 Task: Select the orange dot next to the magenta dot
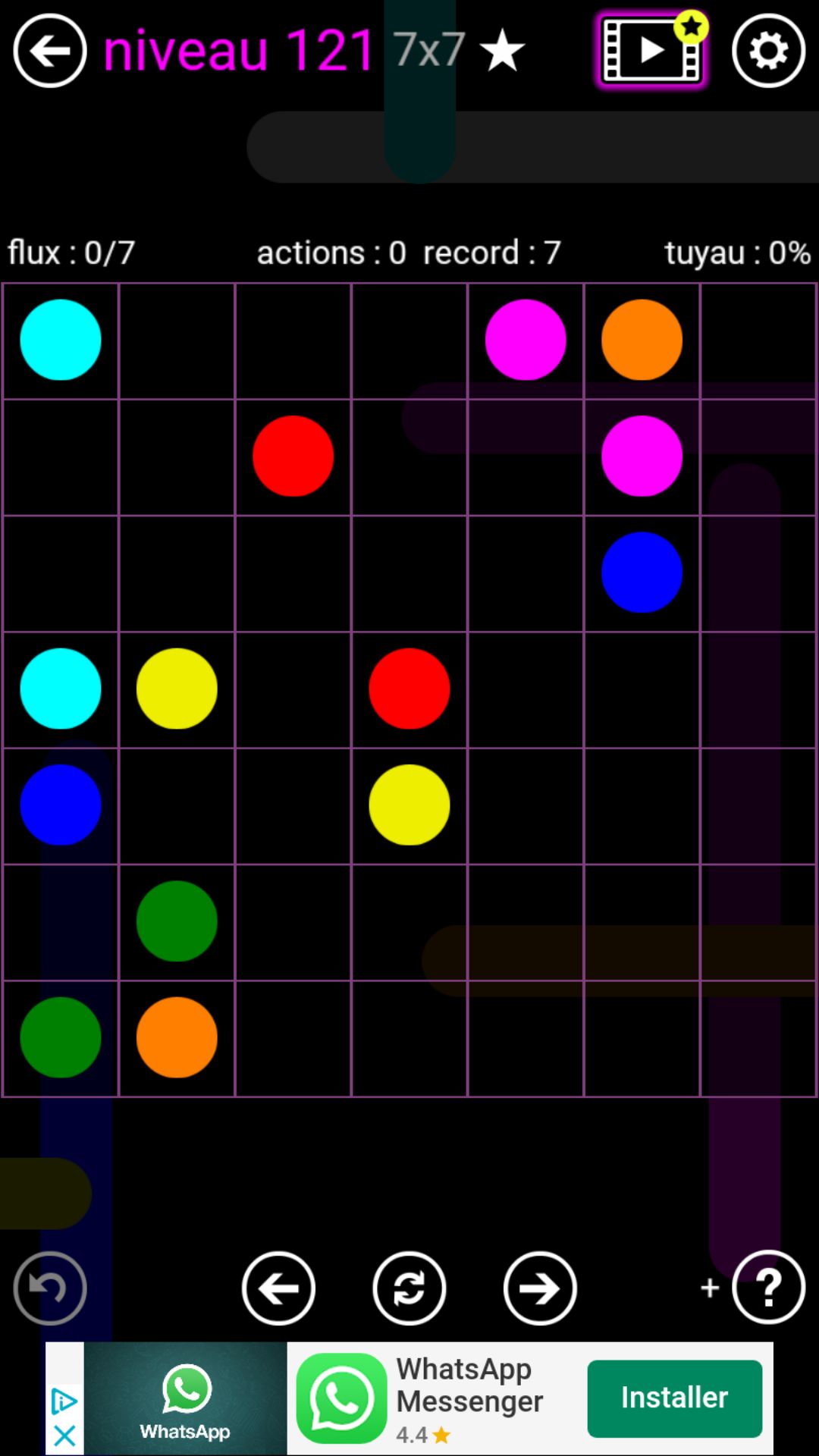pyautogui.click(x=642, y=340)
